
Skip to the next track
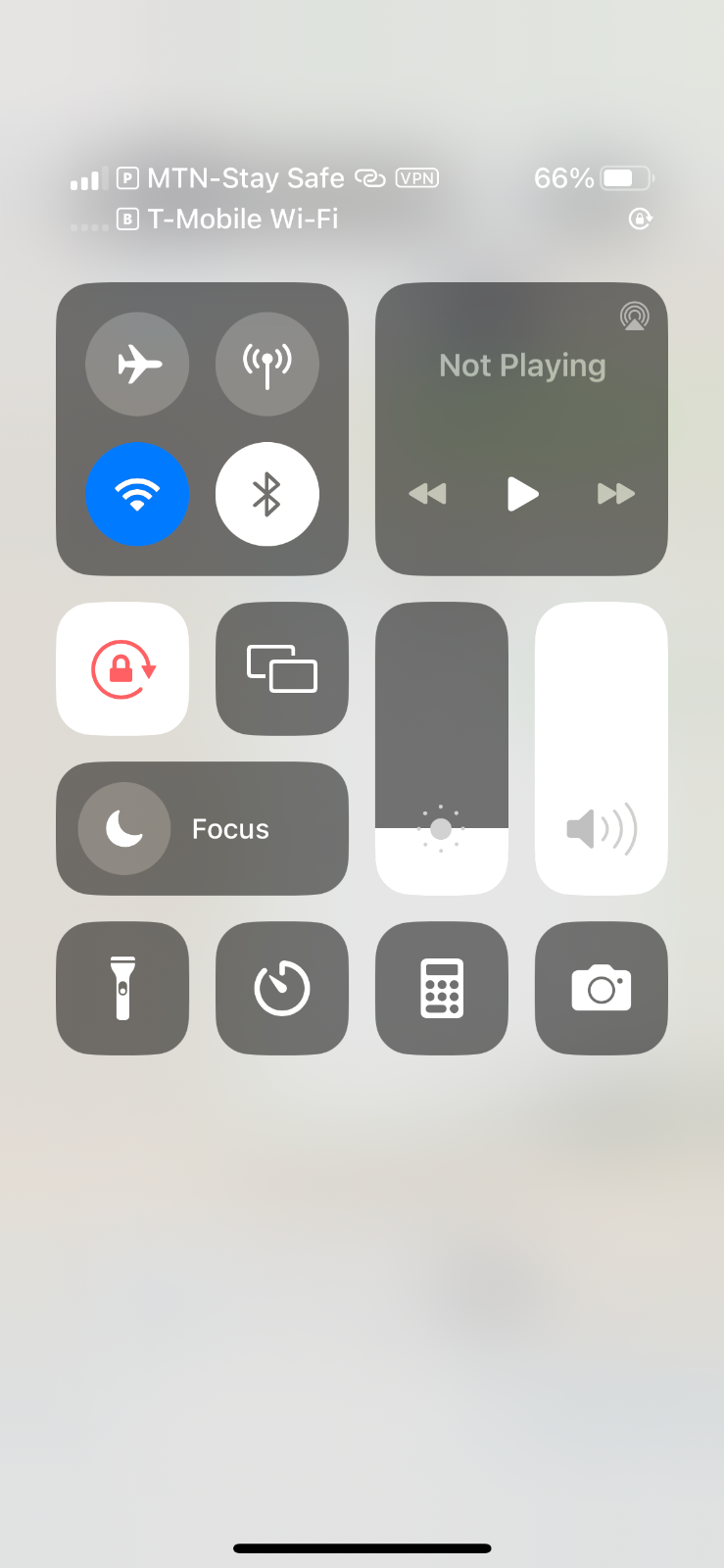615,494
